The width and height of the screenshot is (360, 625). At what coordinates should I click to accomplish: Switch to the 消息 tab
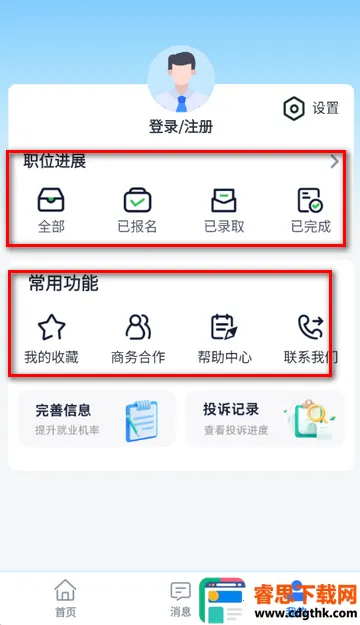pos(180,598)
